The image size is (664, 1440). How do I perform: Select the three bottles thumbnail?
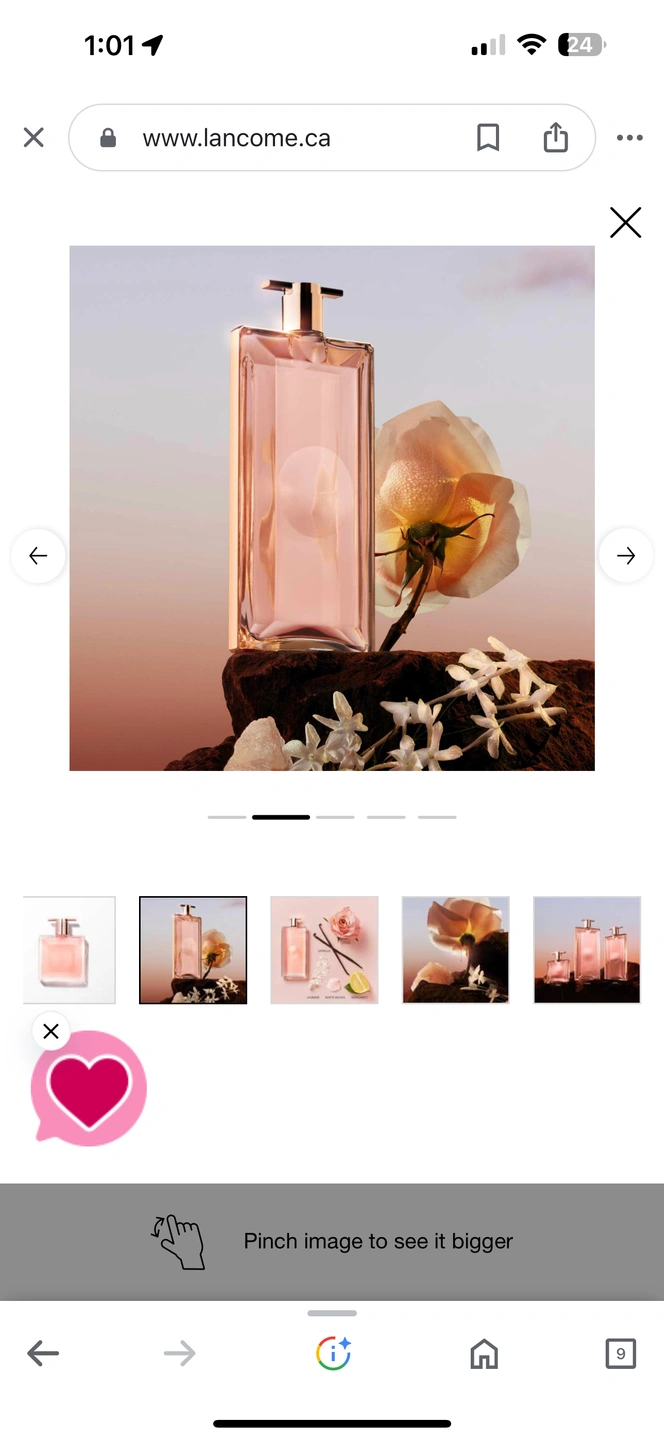coord(587,950)
